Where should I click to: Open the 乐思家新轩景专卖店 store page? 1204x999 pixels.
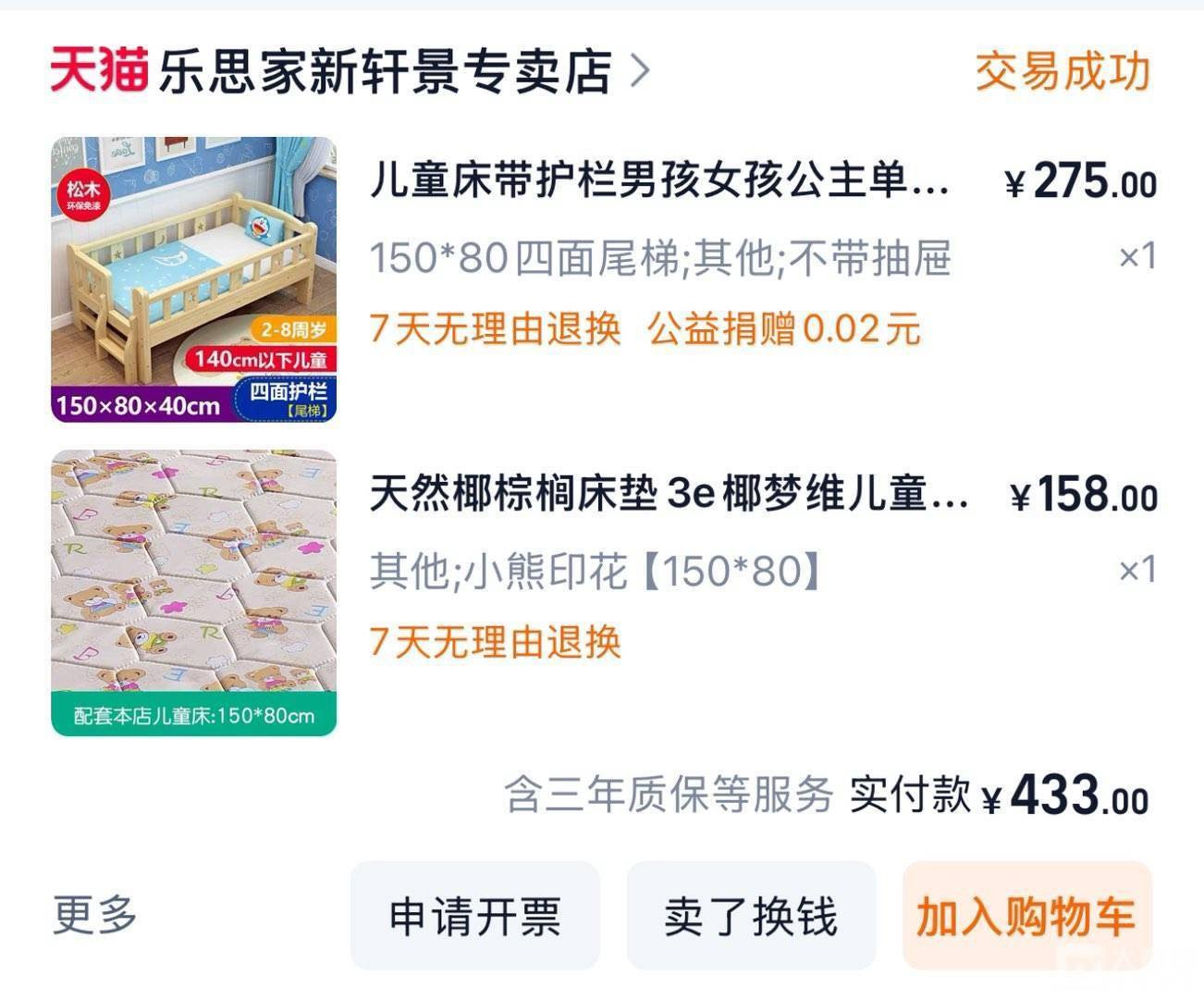click(x=384, y=71)
